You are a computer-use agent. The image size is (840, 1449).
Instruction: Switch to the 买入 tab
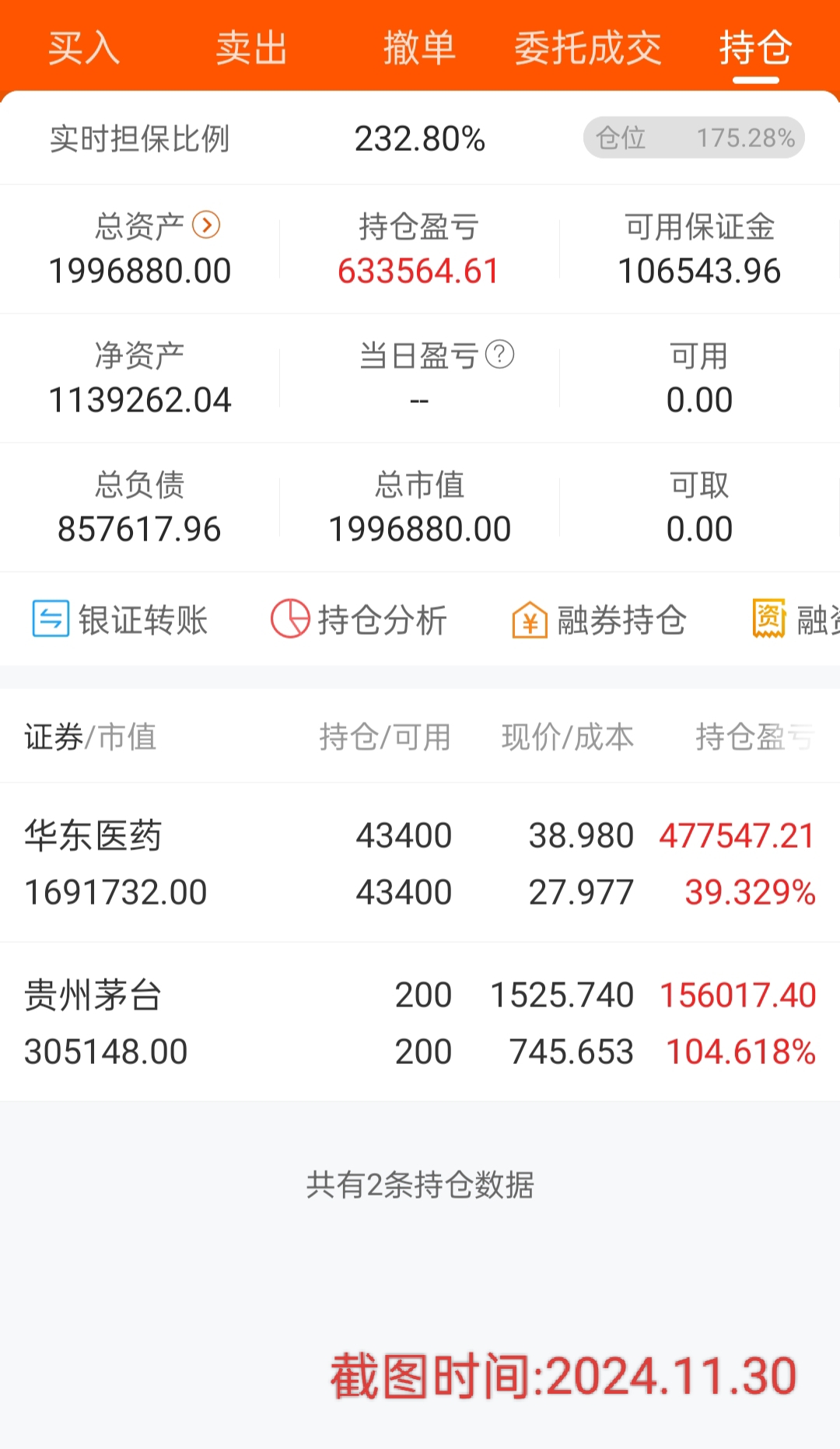(x=84, y=48)
